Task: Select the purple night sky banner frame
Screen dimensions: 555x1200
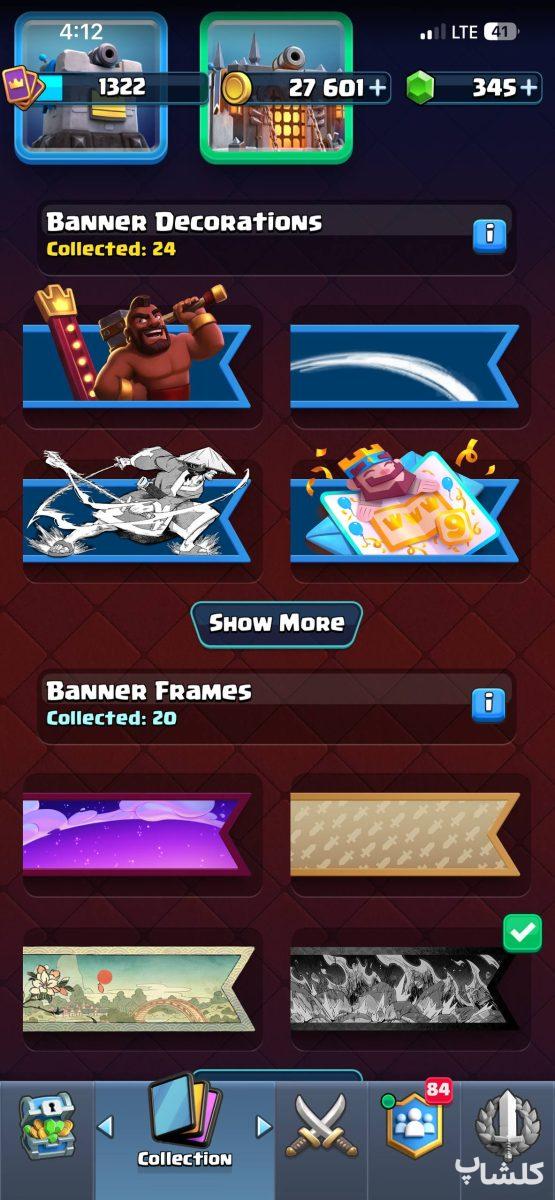Action: click(x=136, y=834)
